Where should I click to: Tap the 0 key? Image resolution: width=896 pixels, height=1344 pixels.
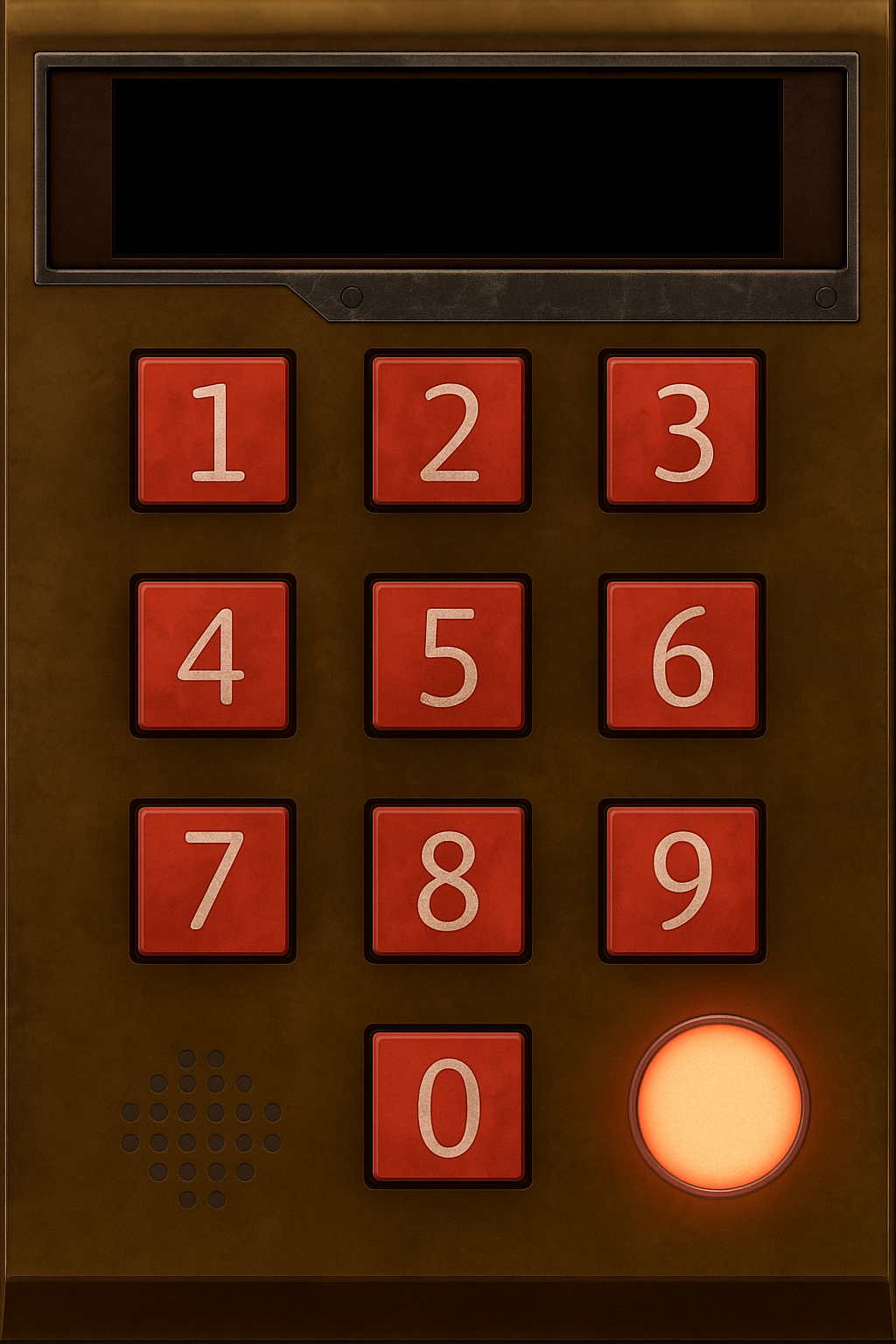tap(448, 1106)
